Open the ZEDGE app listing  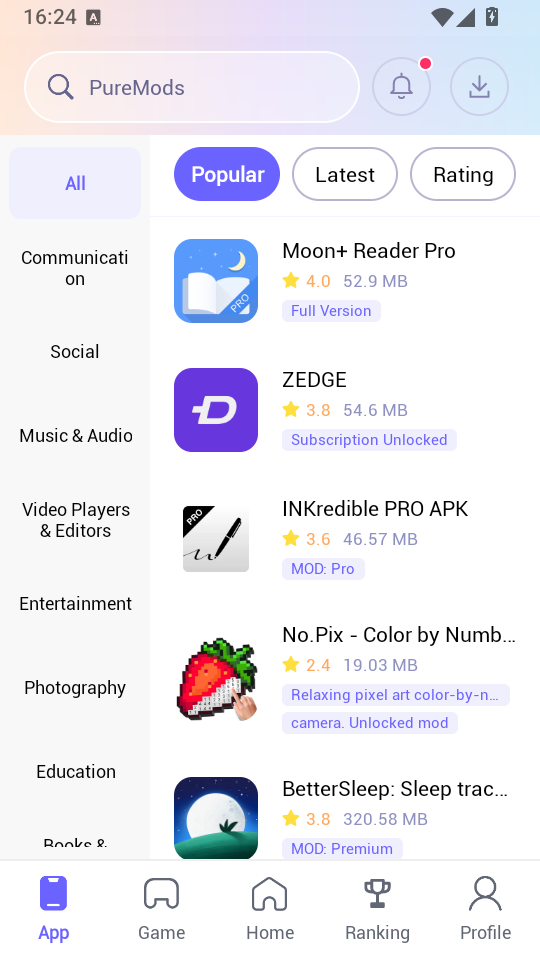(x=345, y=410)
